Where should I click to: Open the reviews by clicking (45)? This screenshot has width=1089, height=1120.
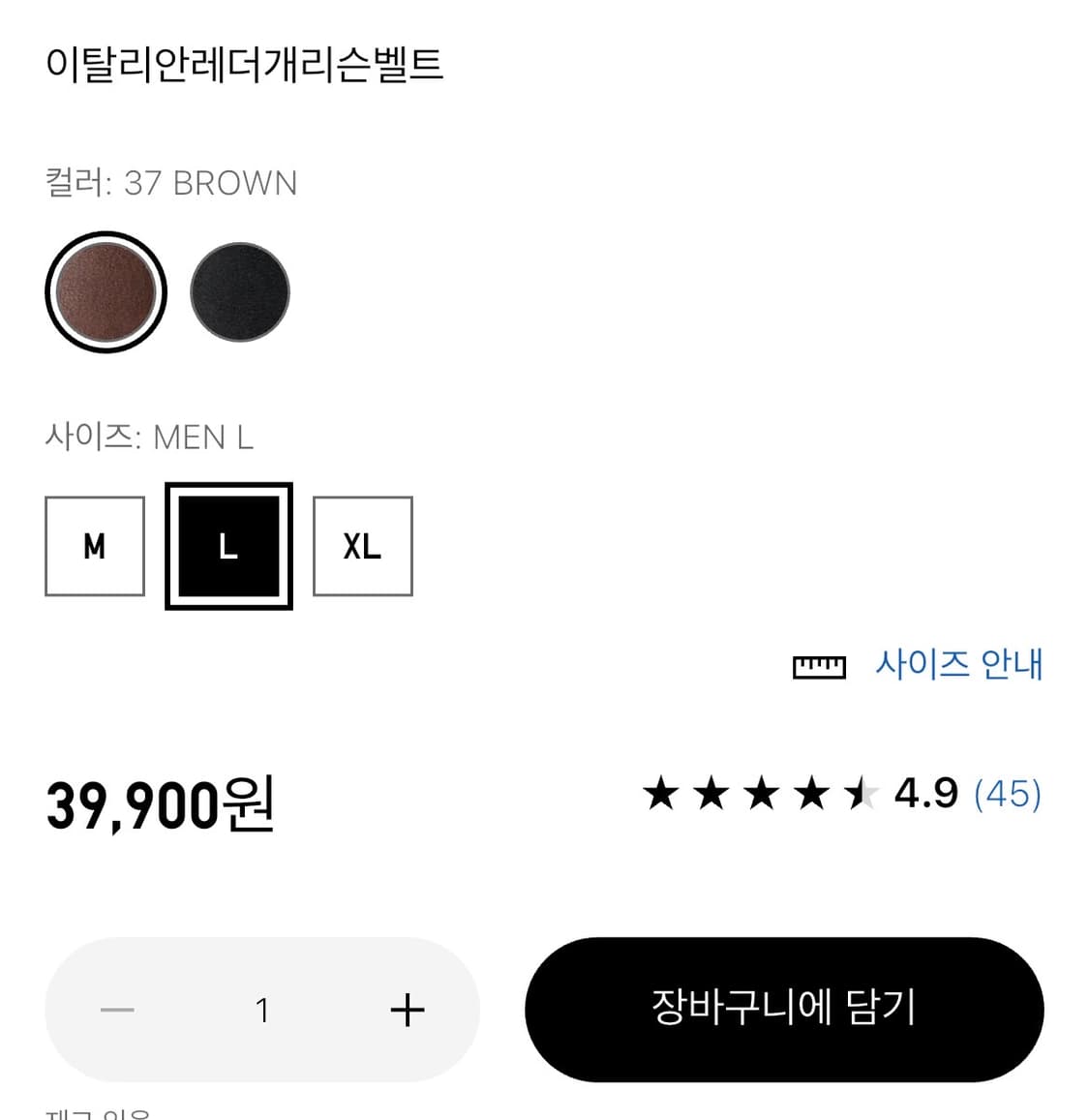click(x=1008, y=795)
